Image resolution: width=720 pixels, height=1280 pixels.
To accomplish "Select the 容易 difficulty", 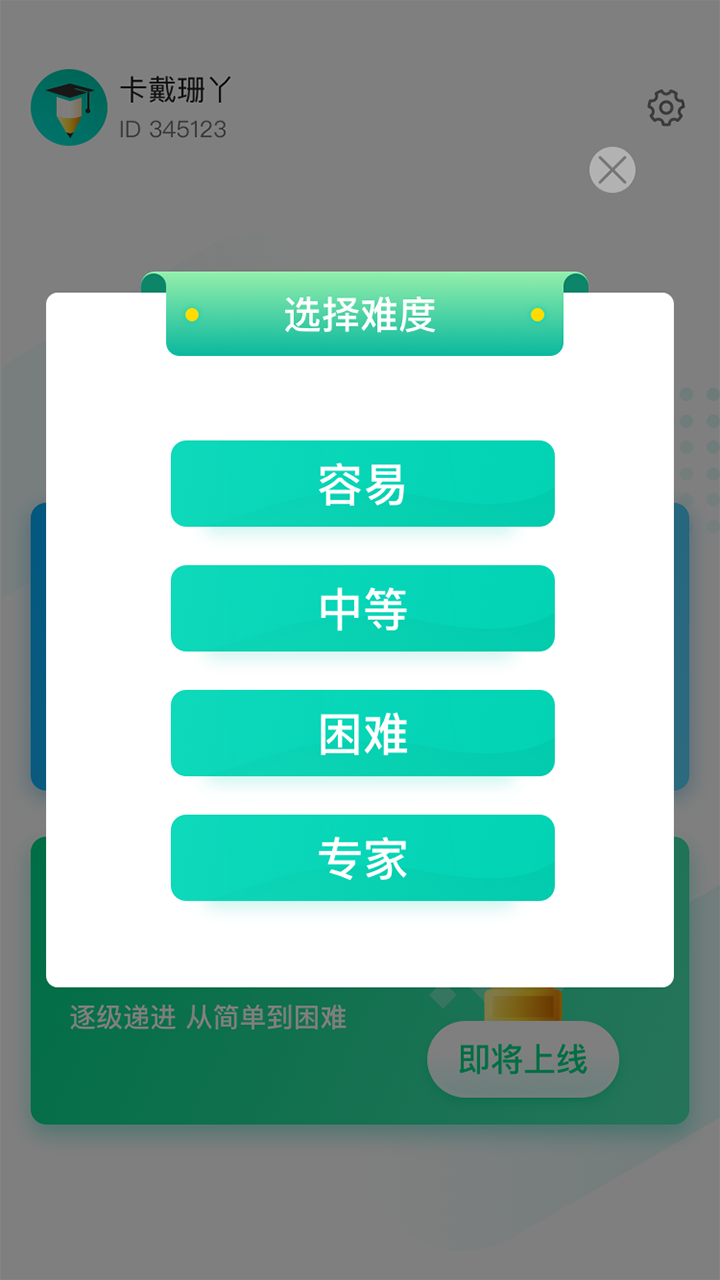I will tap(362, 484).
